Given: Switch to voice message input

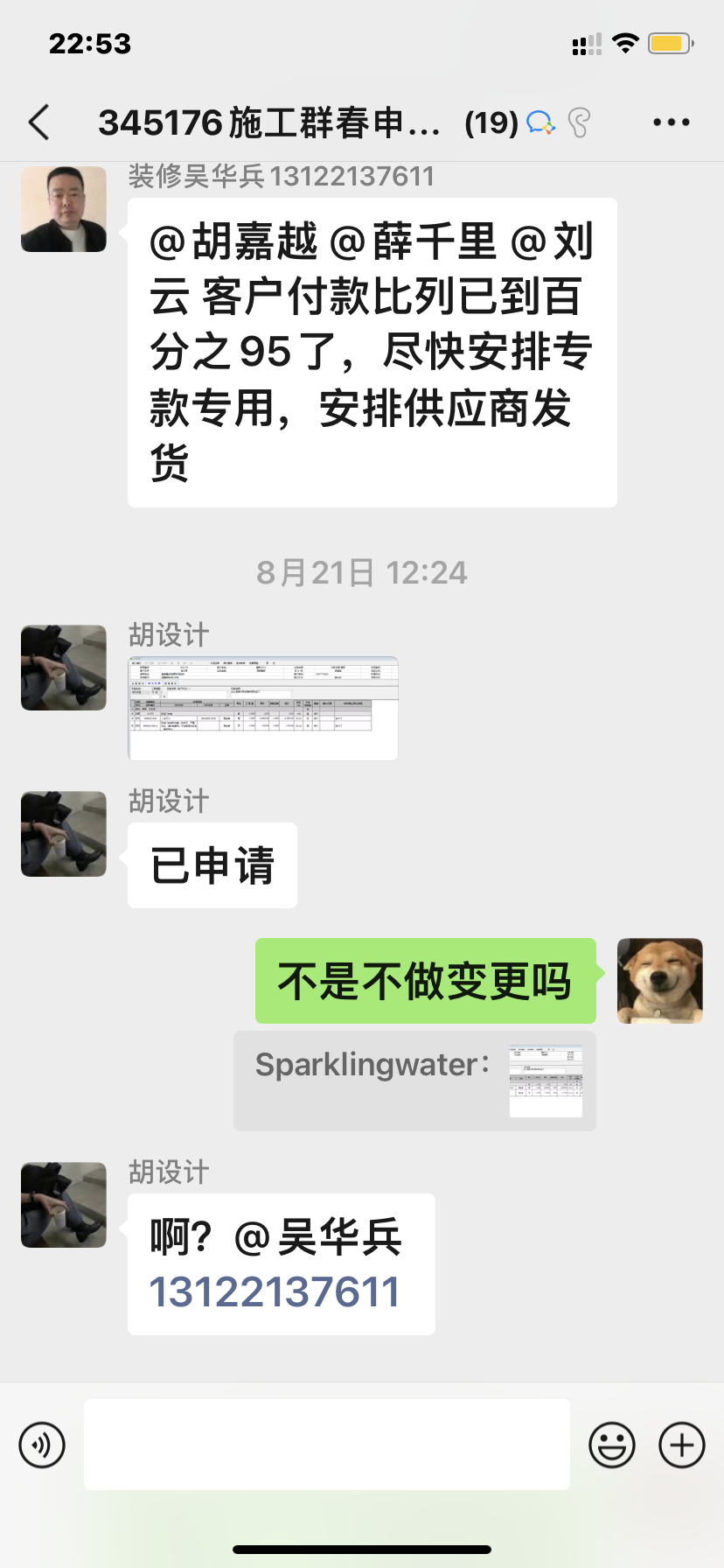Looking at the screenshot, I should click(42, 1445).
